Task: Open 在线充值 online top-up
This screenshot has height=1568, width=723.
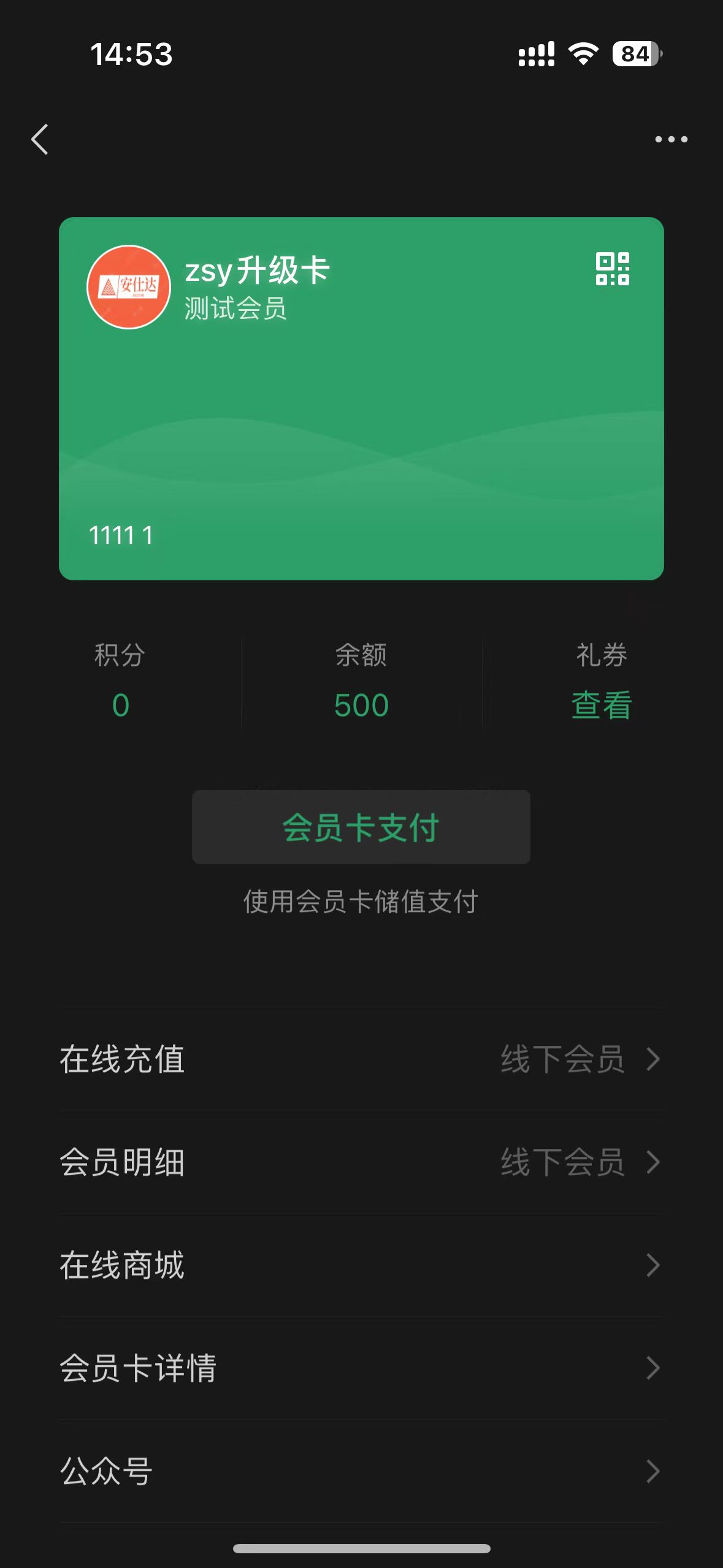Action: pos(362,1059)
